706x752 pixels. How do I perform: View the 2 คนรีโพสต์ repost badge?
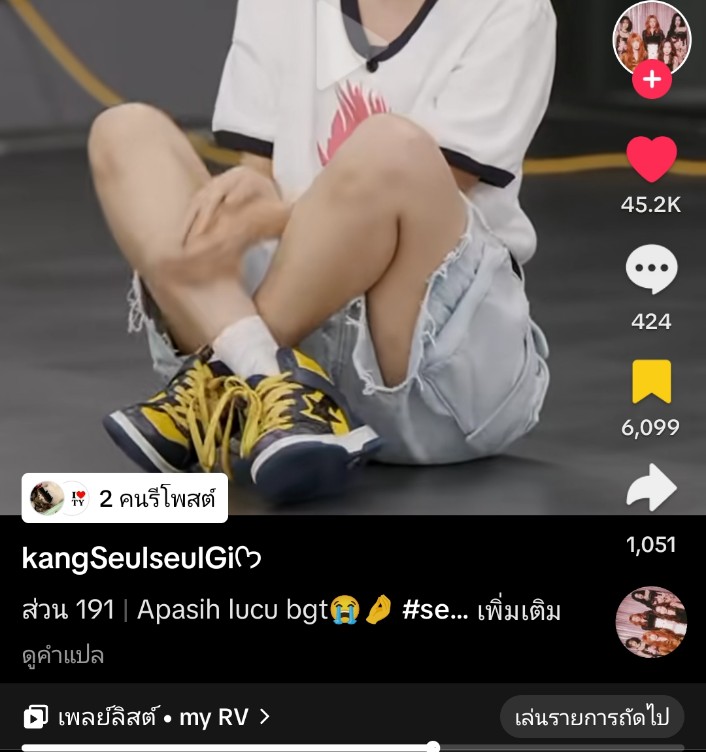(x=125, y=498)
